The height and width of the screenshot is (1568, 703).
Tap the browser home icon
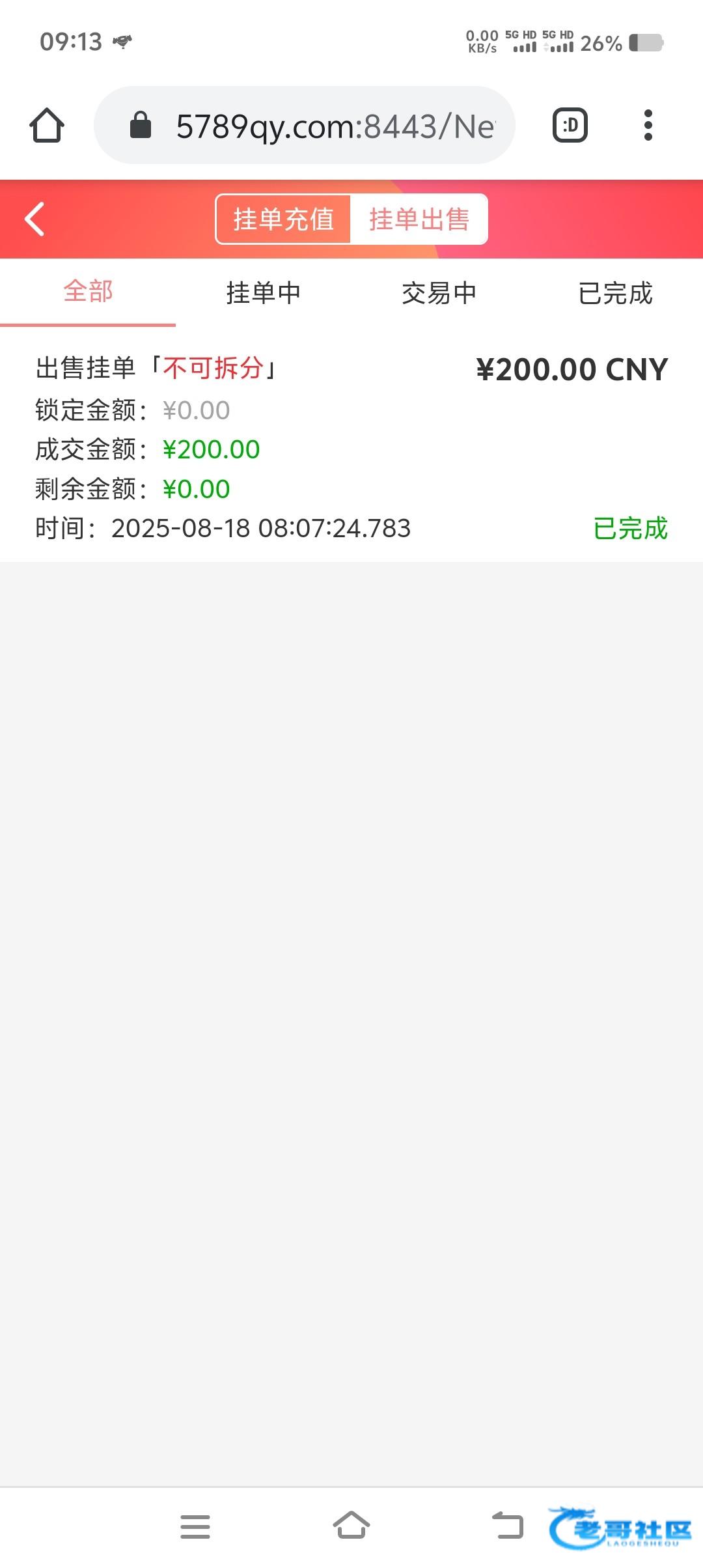[x=47, y=125]
